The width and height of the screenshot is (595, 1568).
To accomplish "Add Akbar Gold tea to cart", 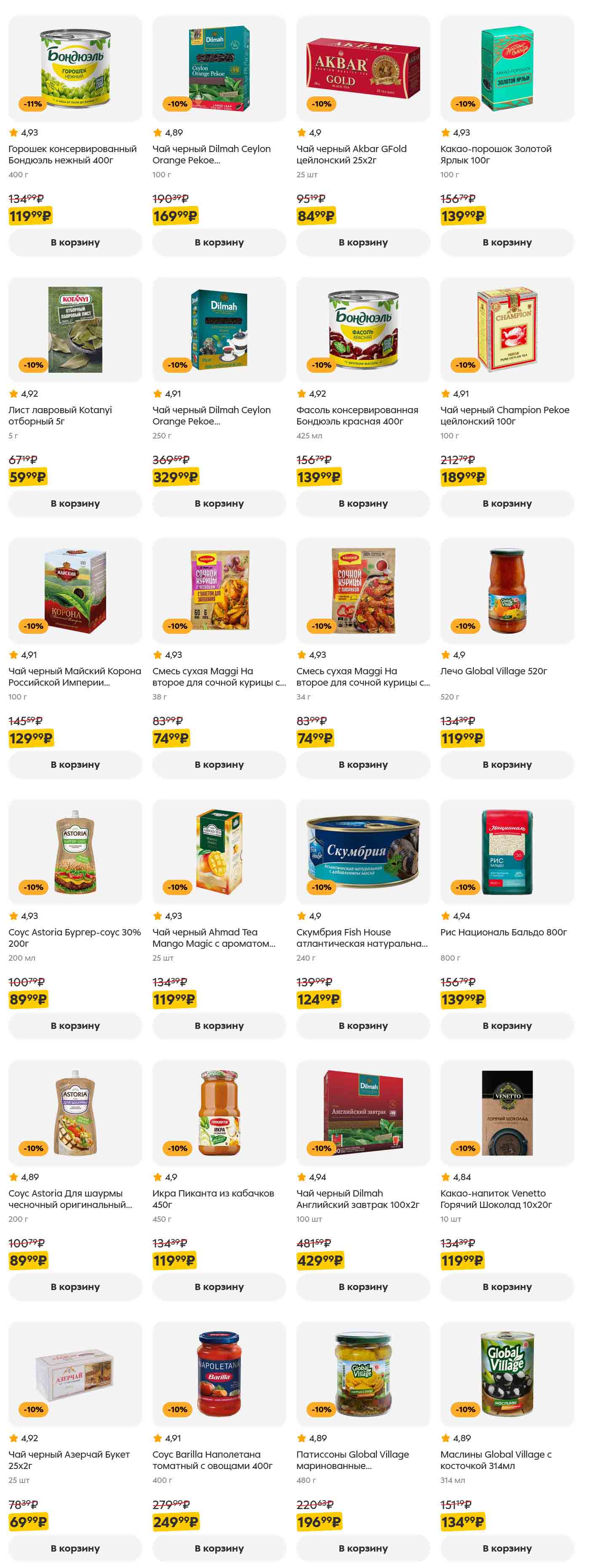I will pos(363,242).
